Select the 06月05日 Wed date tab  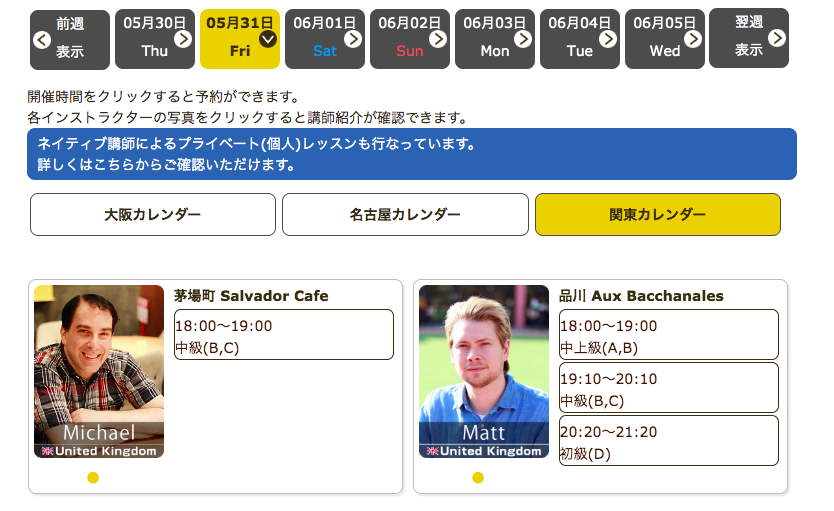point(664,38)
